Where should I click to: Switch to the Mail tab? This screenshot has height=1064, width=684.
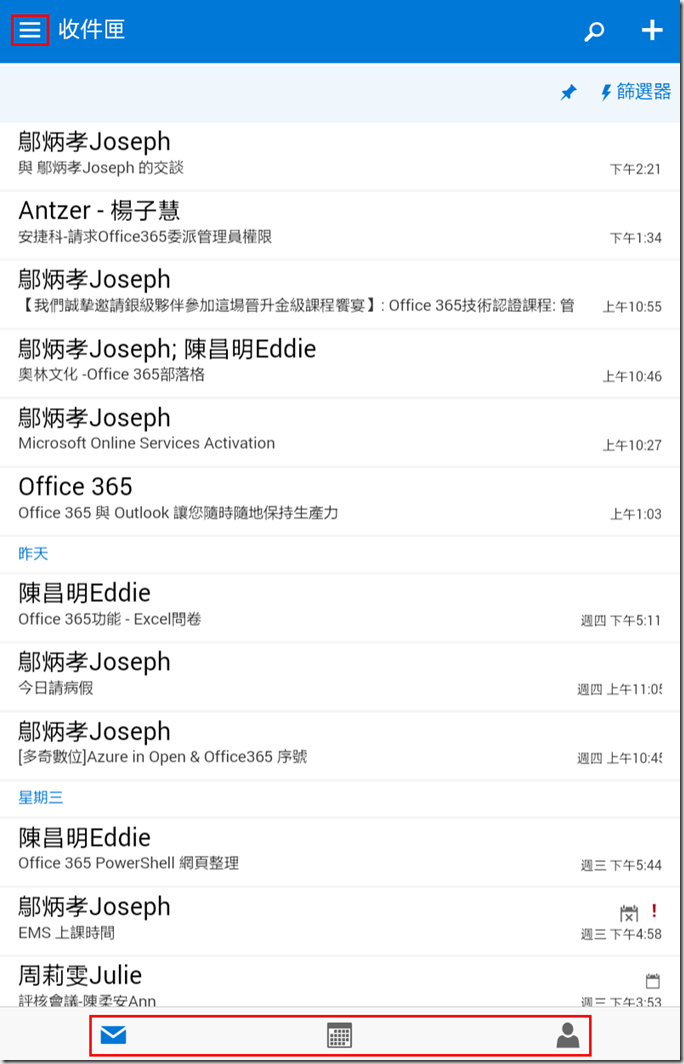[x=114, y=1035]
